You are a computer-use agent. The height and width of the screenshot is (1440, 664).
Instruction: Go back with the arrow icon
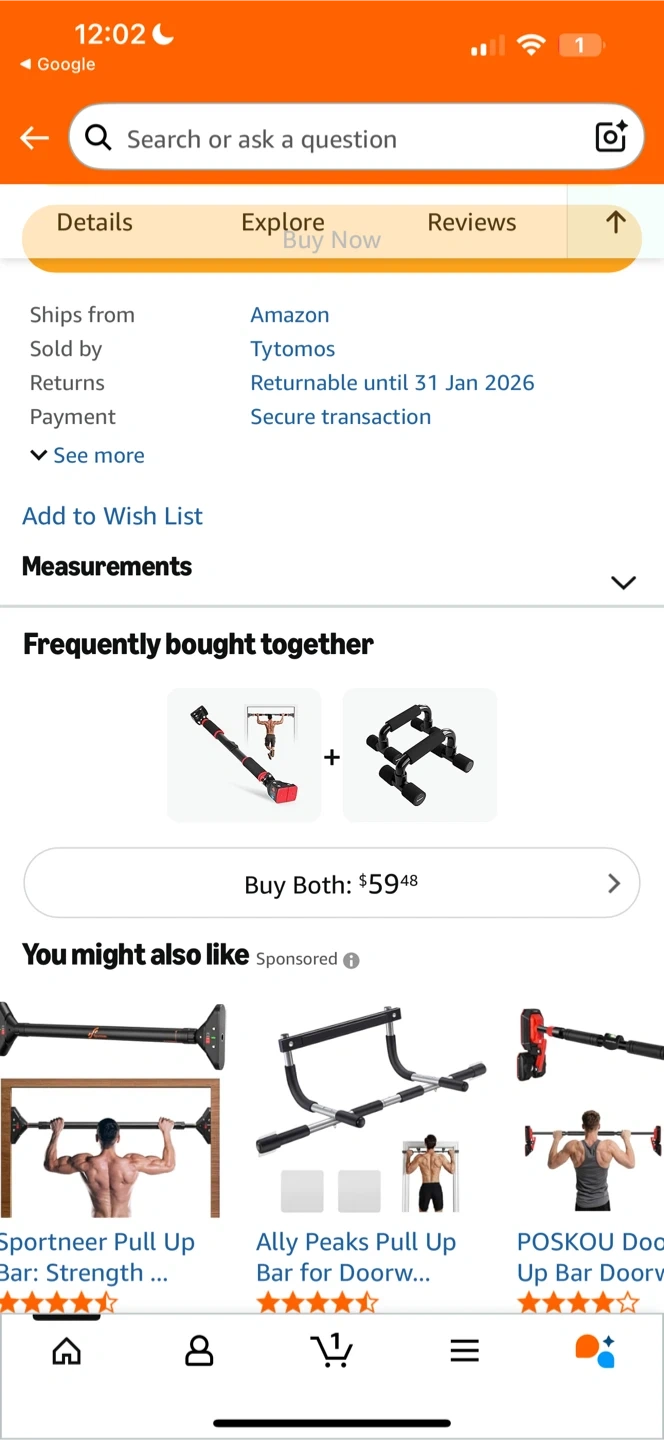[34, 138]
